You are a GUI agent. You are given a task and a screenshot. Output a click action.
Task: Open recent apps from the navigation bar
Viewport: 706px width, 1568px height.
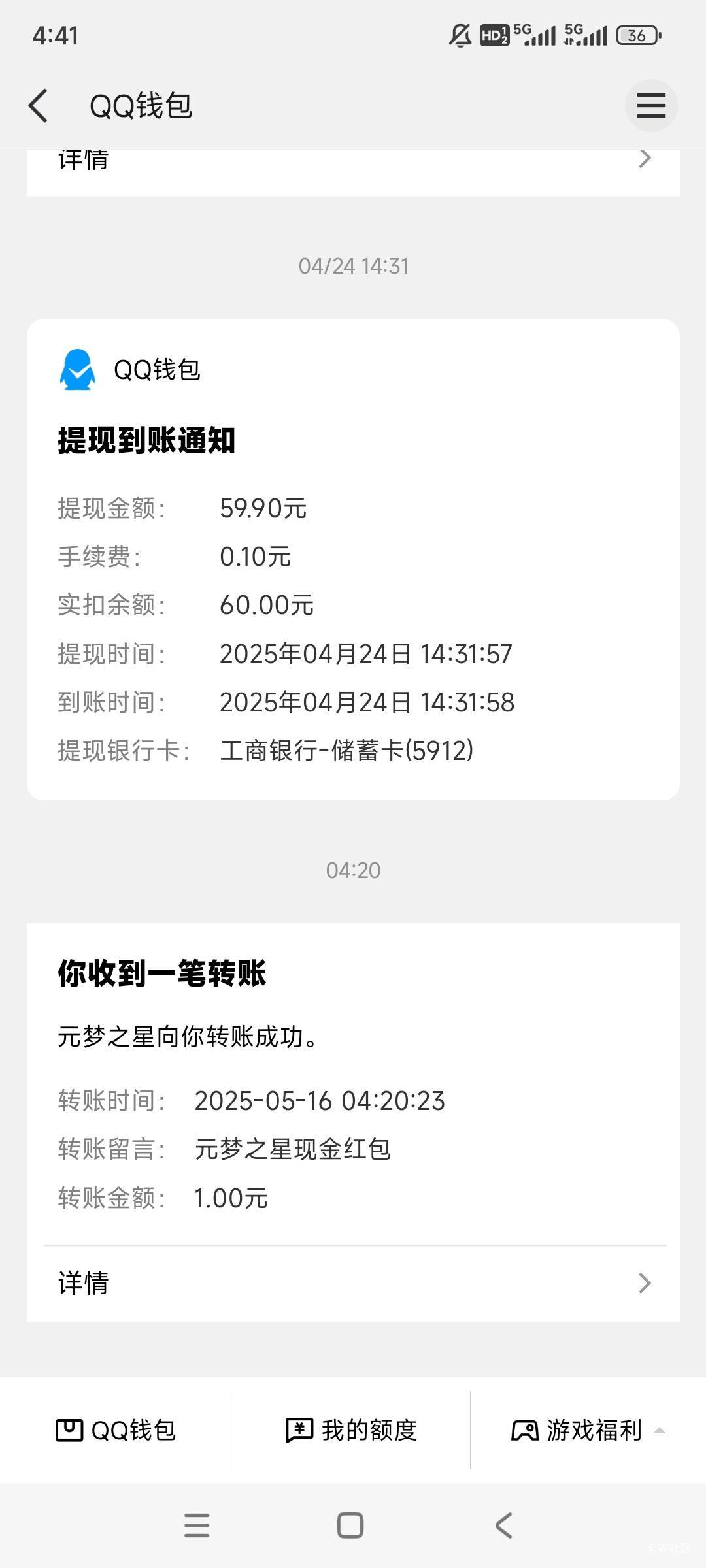[x=197, y=1526]
